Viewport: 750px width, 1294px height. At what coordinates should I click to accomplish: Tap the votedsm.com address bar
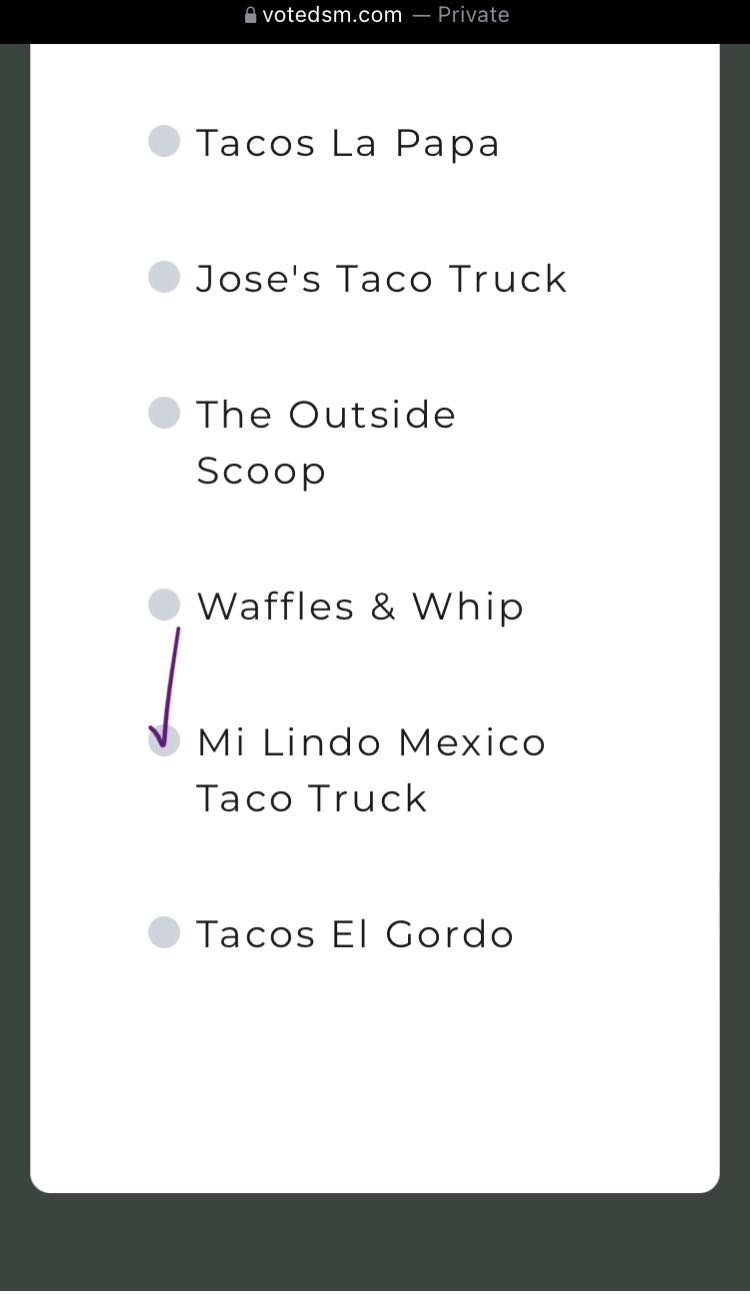pyautogui.click(x=375, y=15)
